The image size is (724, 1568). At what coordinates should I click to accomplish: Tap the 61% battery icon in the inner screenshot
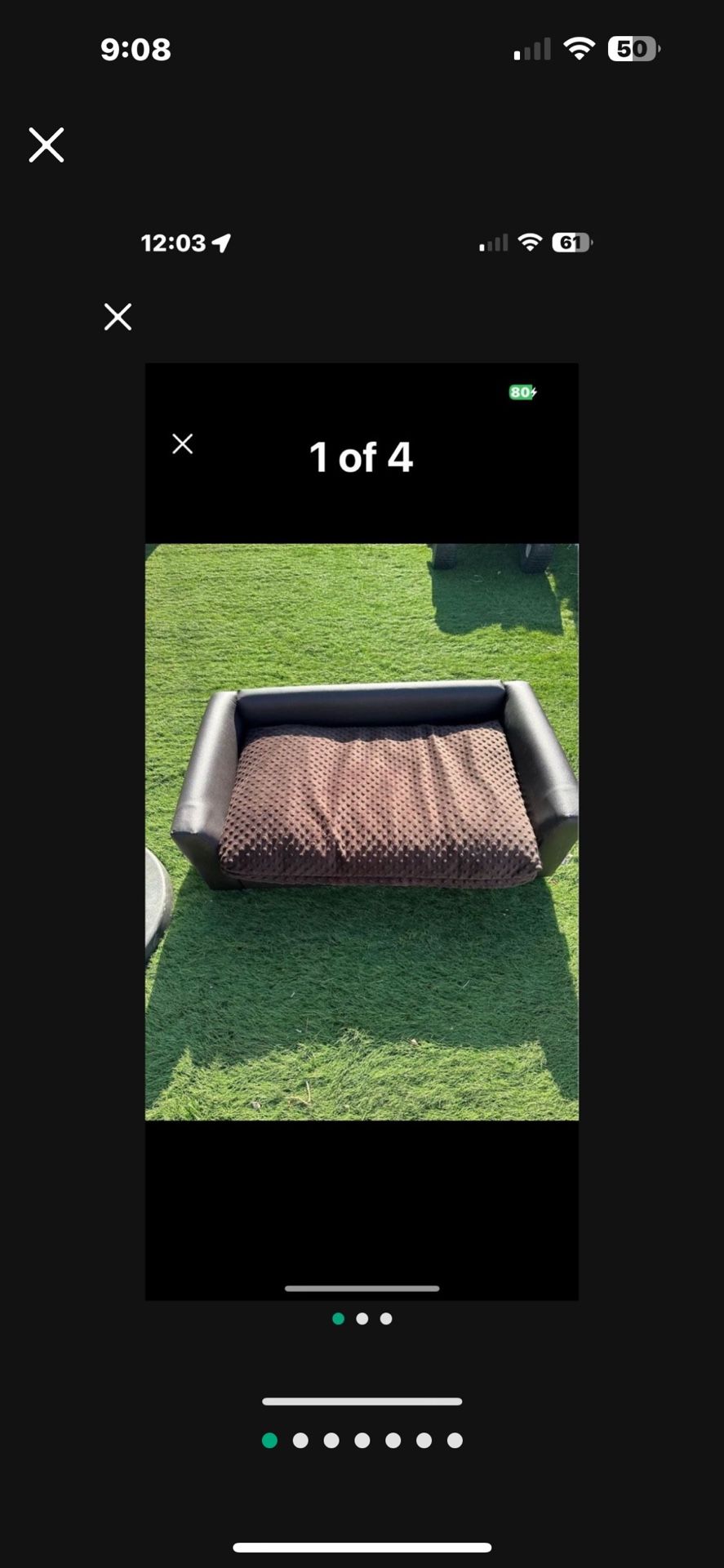(571, 242)
